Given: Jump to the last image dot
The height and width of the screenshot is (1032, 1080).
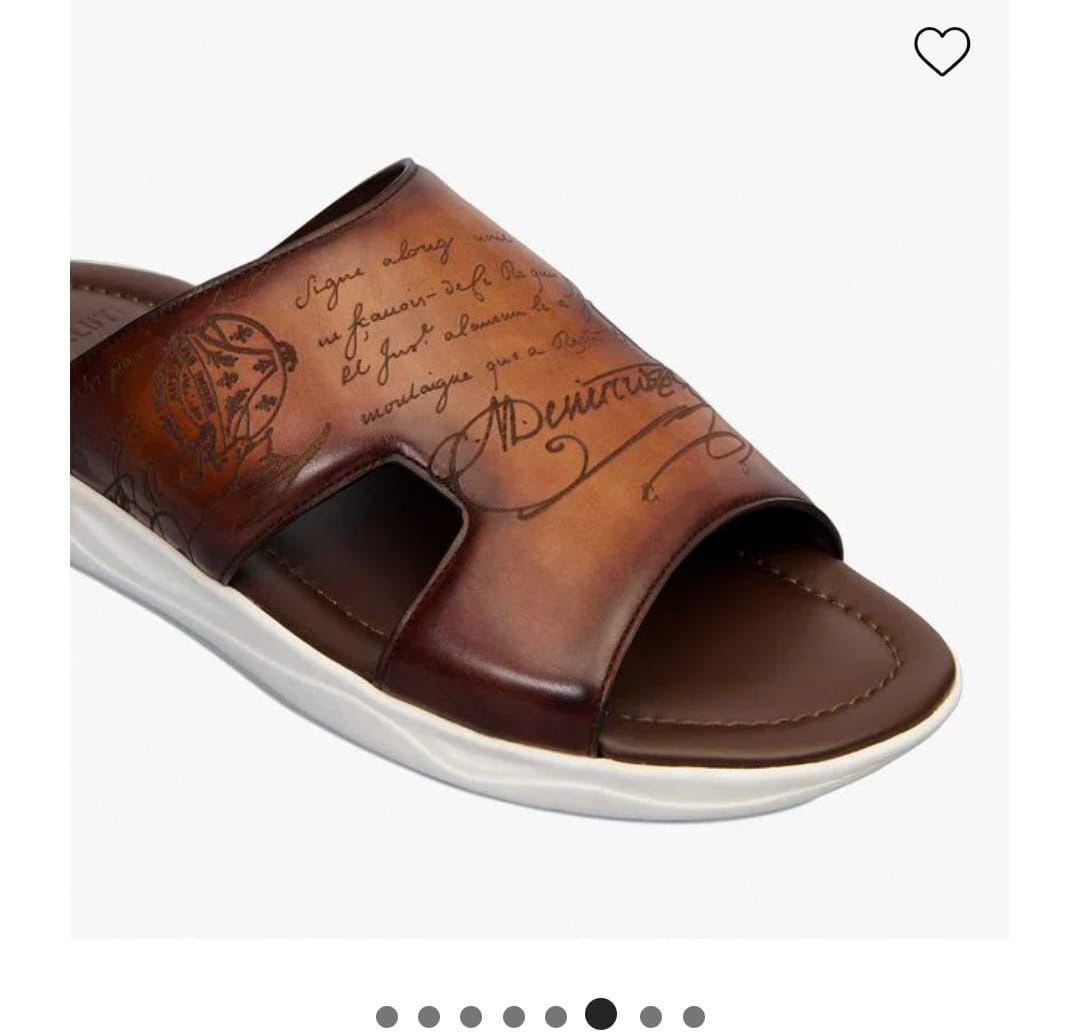Looking at the screenshot, I should 694,1017.
